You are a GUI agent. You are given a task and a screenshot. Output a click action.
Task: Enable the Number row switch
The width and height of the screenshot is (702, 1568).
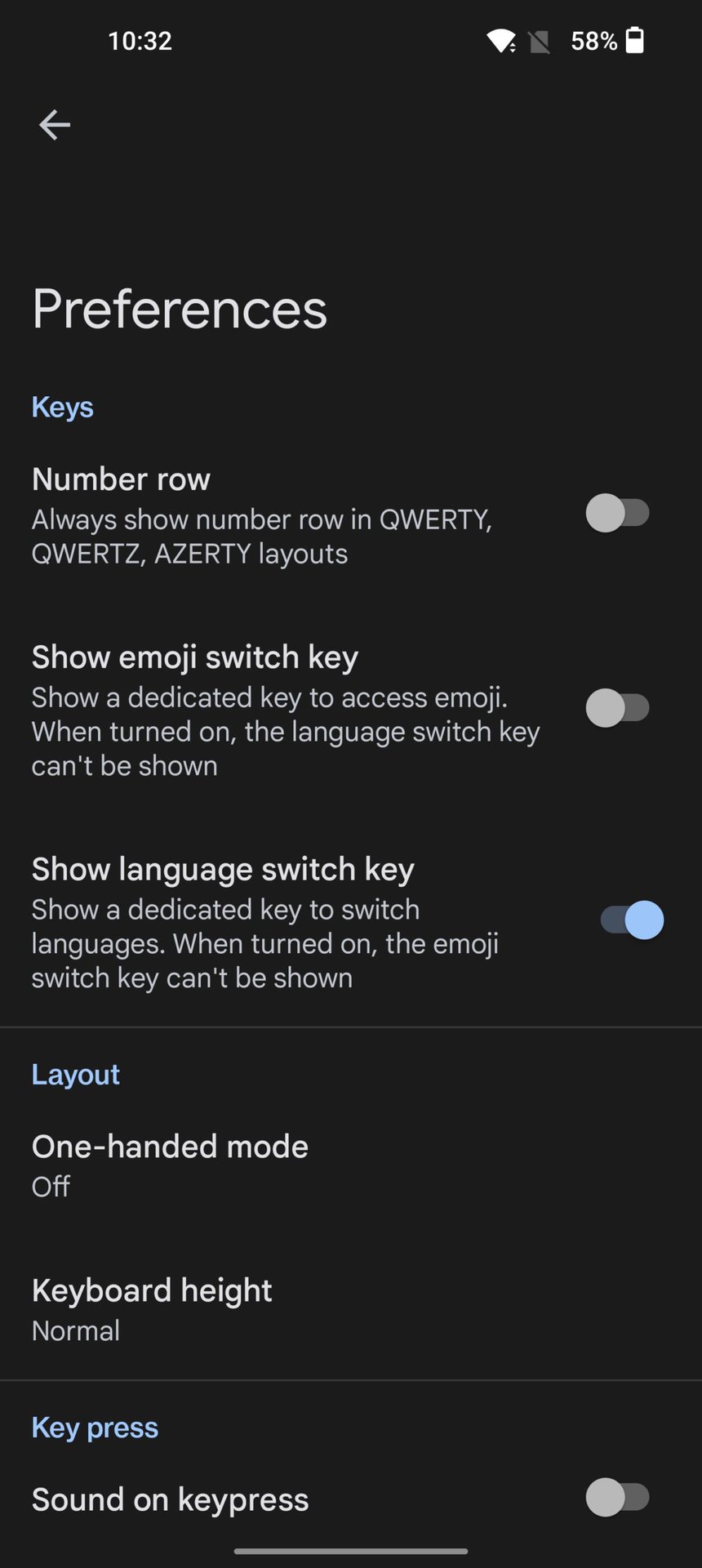(x=617, y=514)
